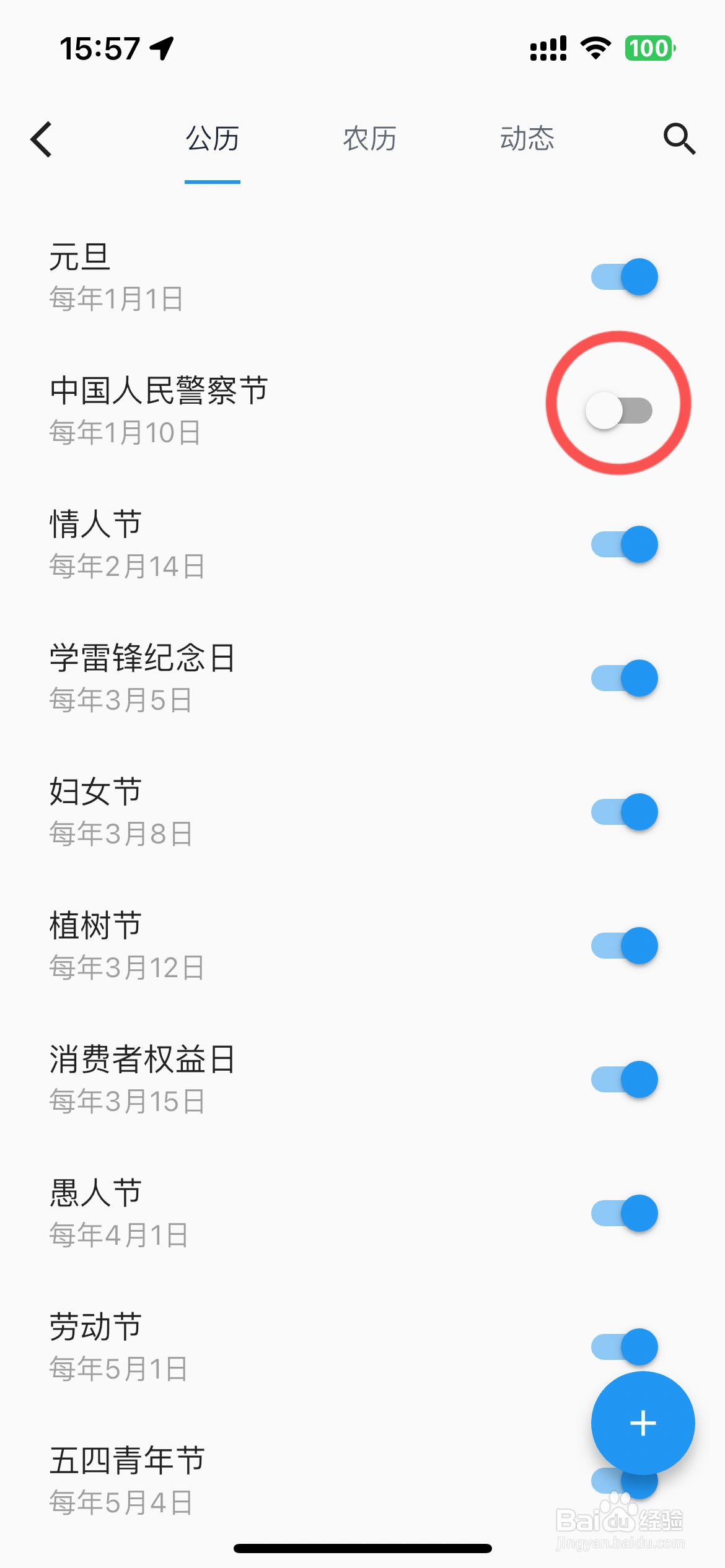Tap the 消费者权益日 holiday row
This screenshot has width=725, height=1568.
coord(248,1080)
